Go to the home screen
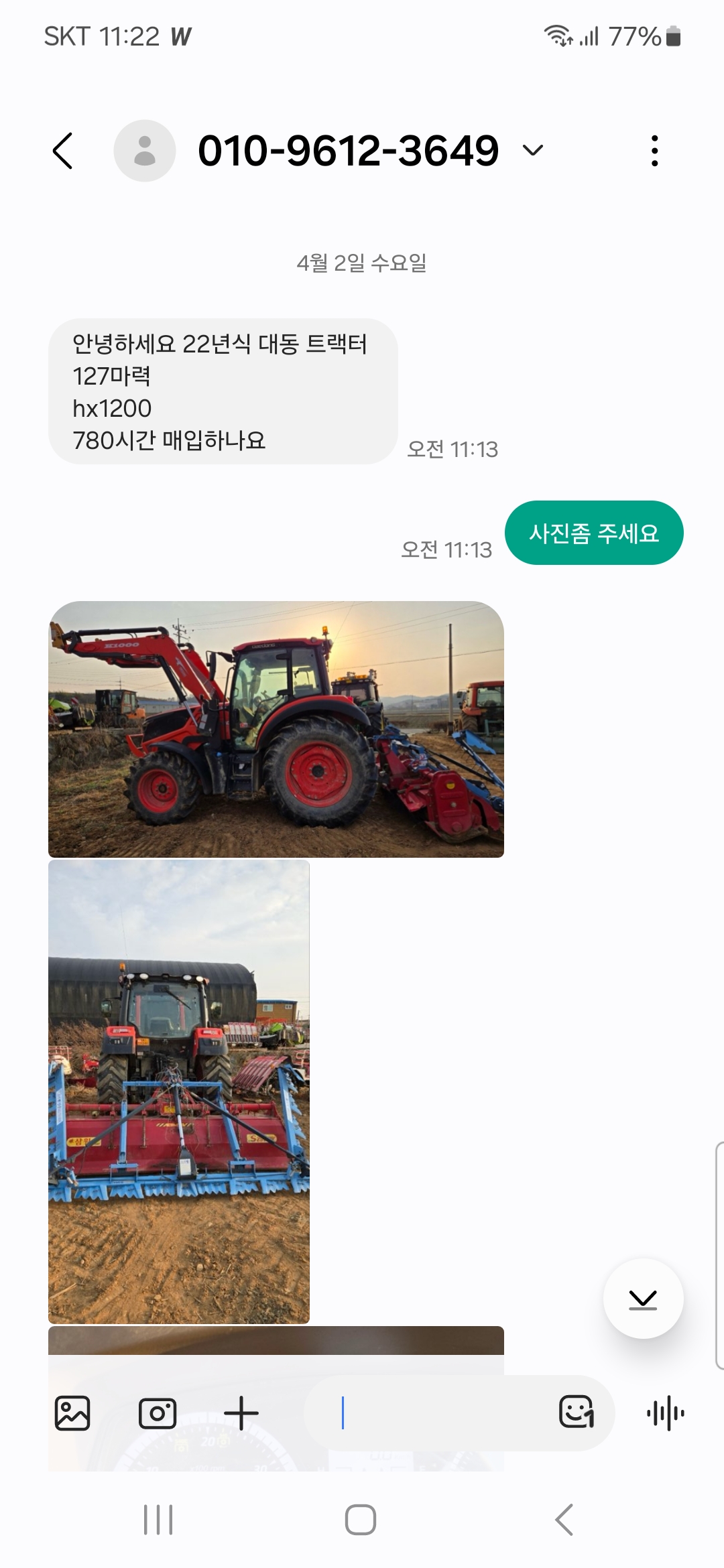 361,1520
